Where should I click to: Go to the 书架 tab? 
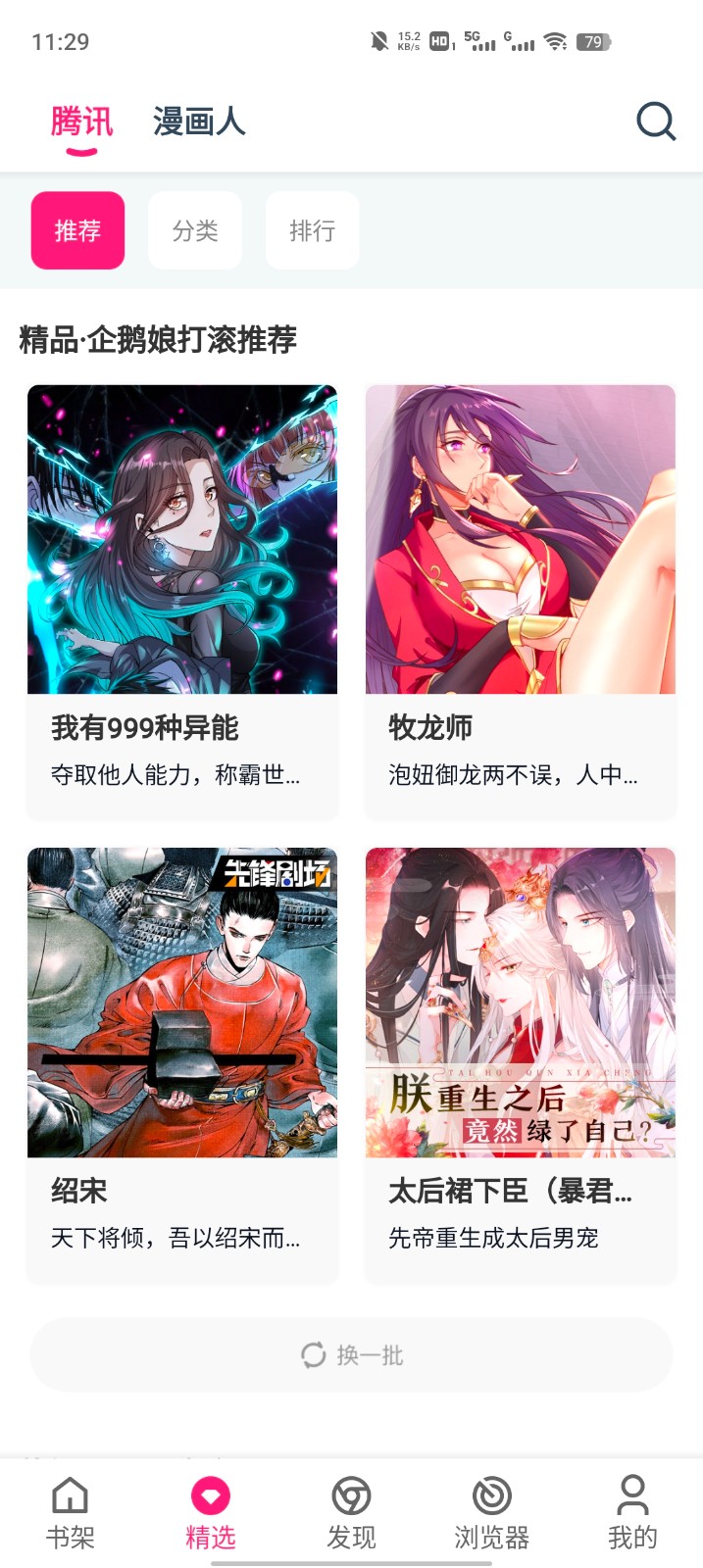click(70, 1513)
